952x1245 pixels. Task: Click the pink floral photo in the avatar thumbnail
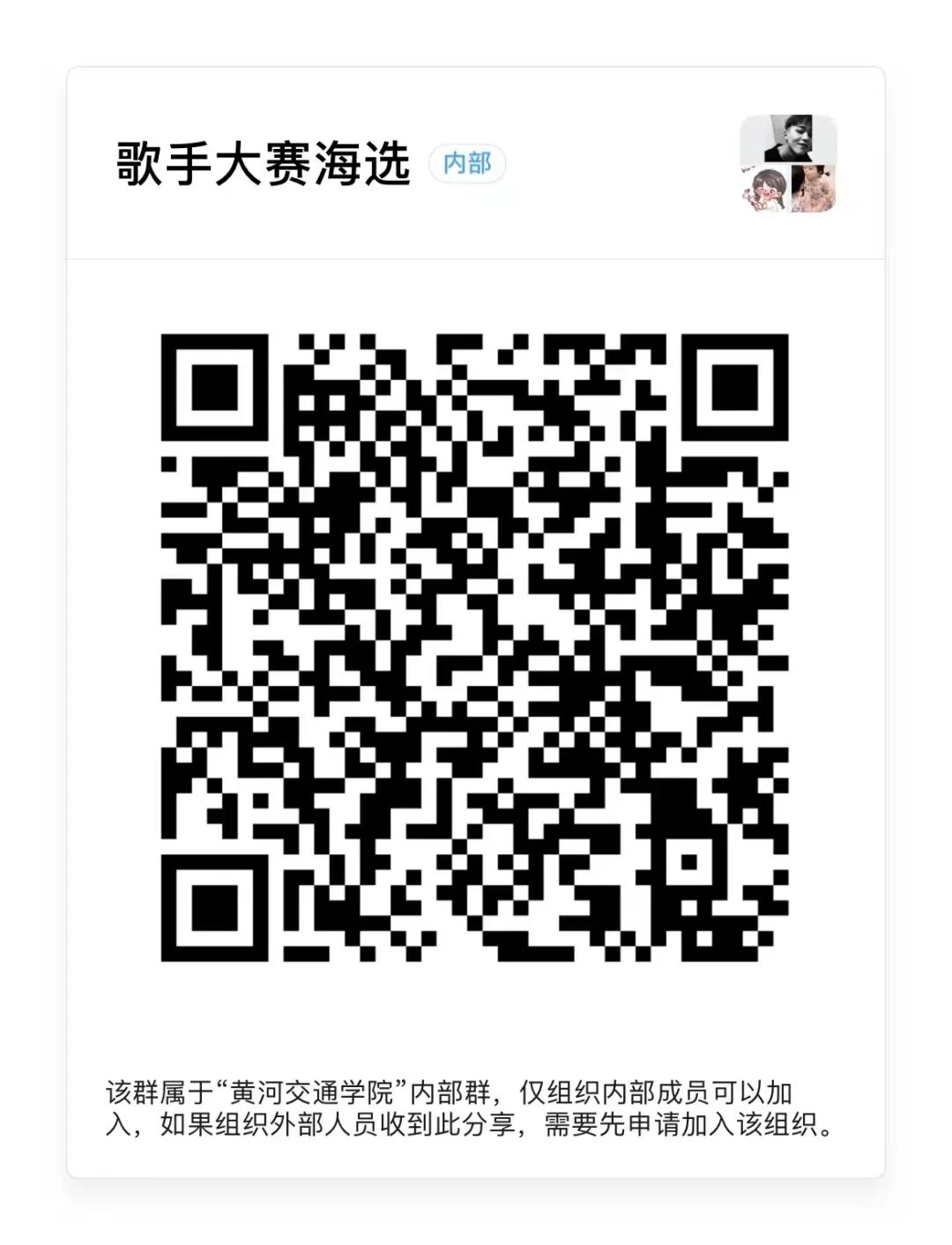[x=811, y=190]
